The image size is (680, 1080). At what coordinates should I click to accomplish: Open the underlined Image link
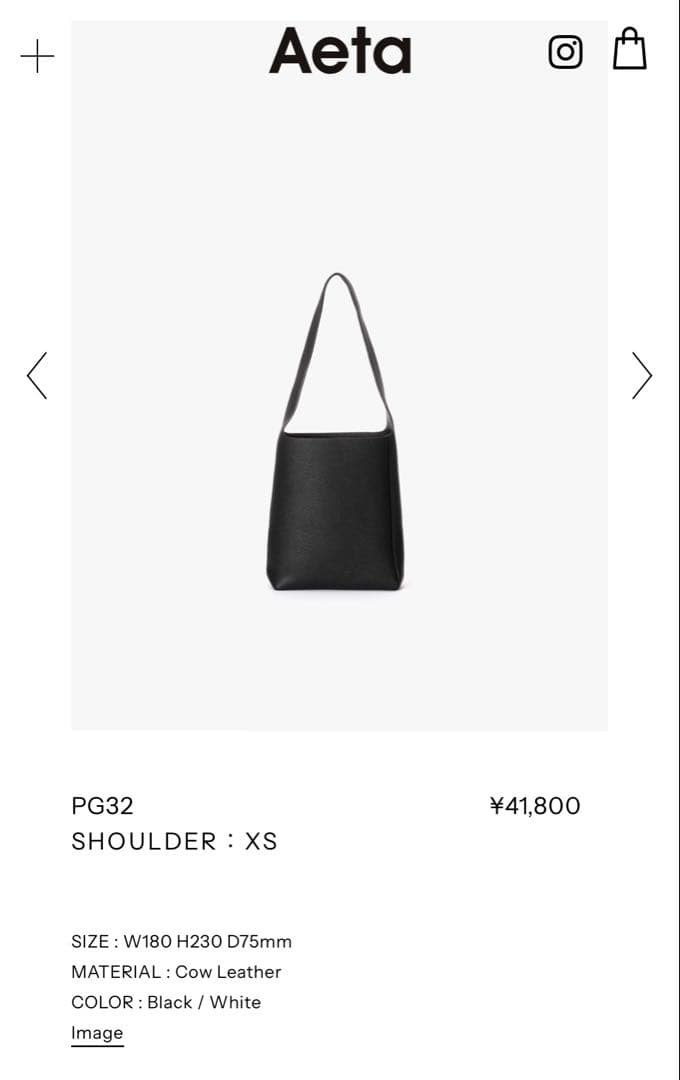pyautogui.click(x=97, y=1033)
